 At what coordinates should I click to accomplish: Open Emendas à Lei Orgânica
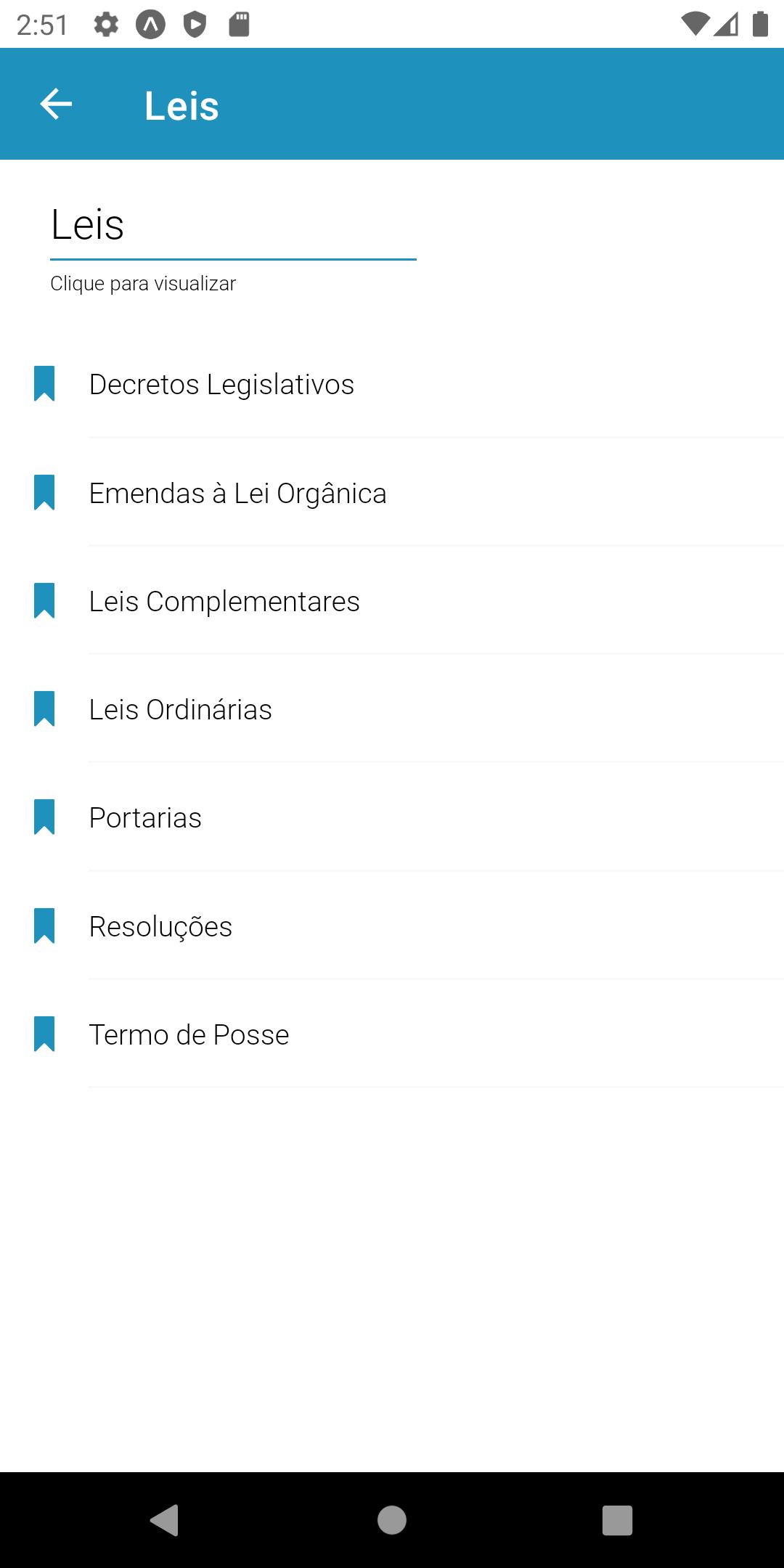point(392,493)
